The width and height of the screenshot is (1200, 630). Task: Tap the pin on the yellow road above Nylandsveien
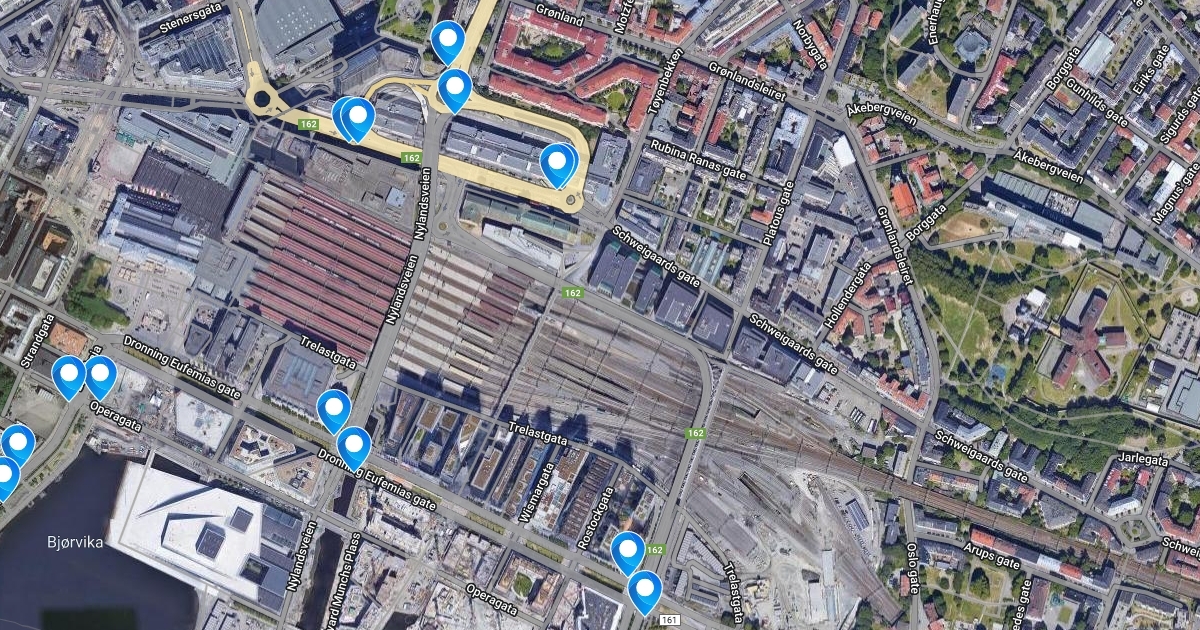(455, 90)
